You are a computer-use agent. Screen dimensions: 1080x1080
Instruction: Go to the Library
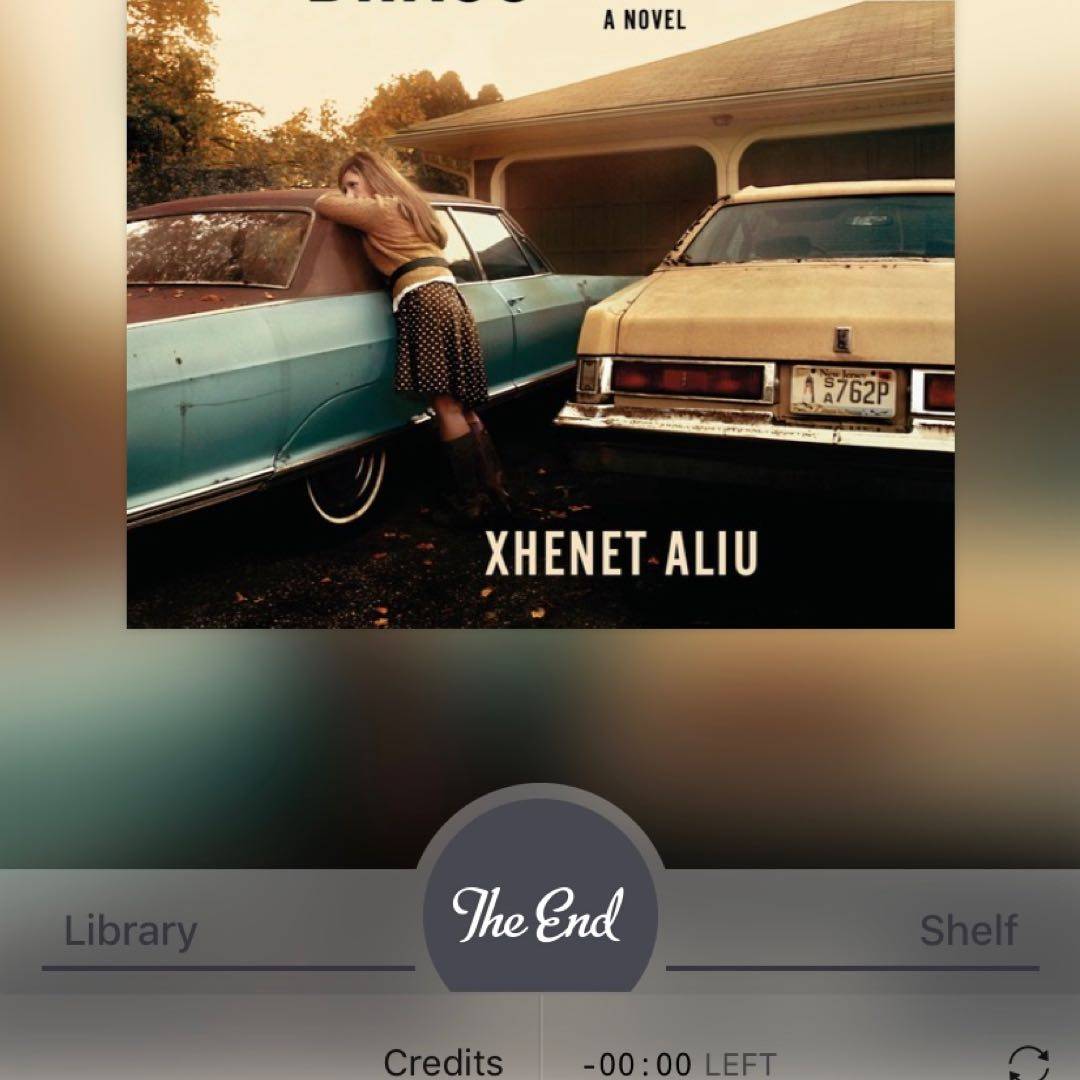[131, 932]
